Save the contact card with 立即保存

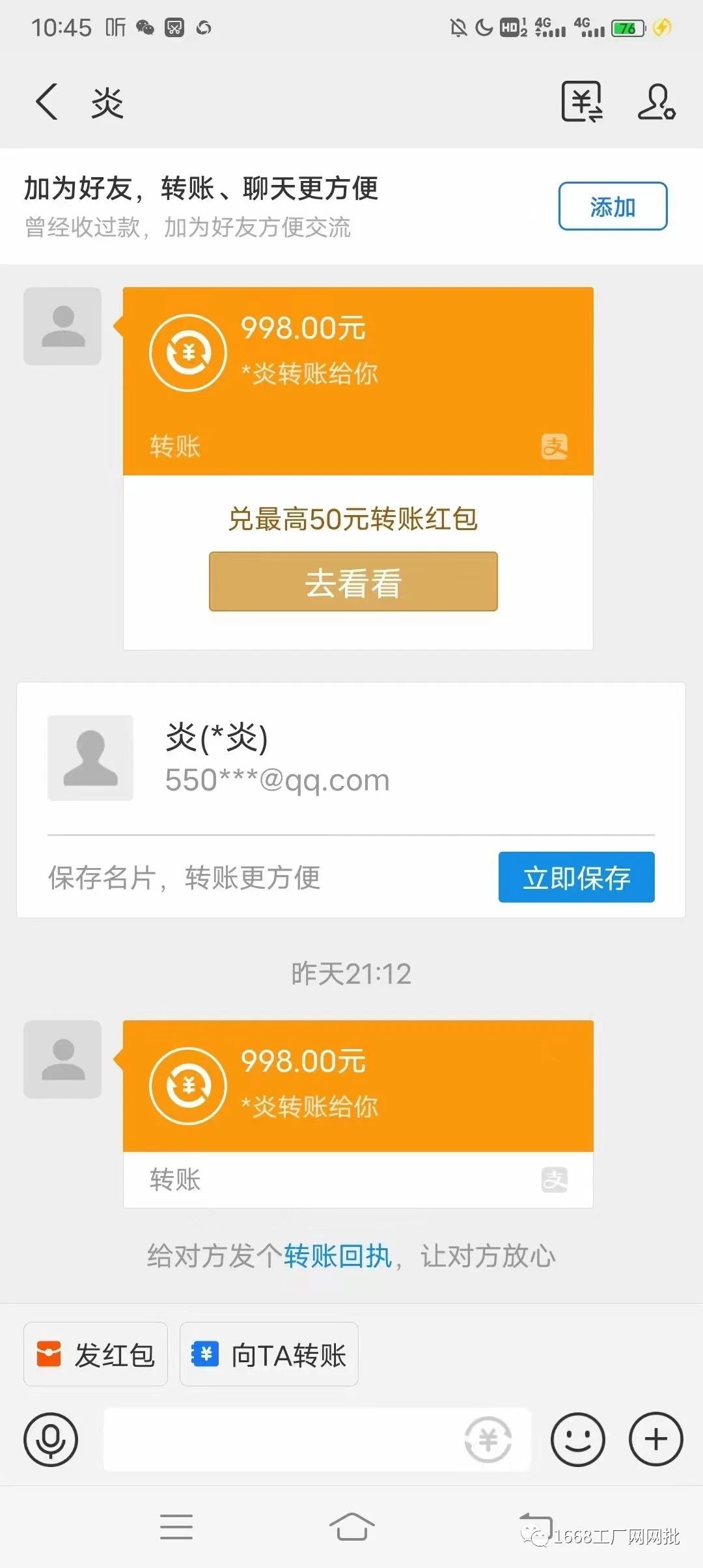577,877
